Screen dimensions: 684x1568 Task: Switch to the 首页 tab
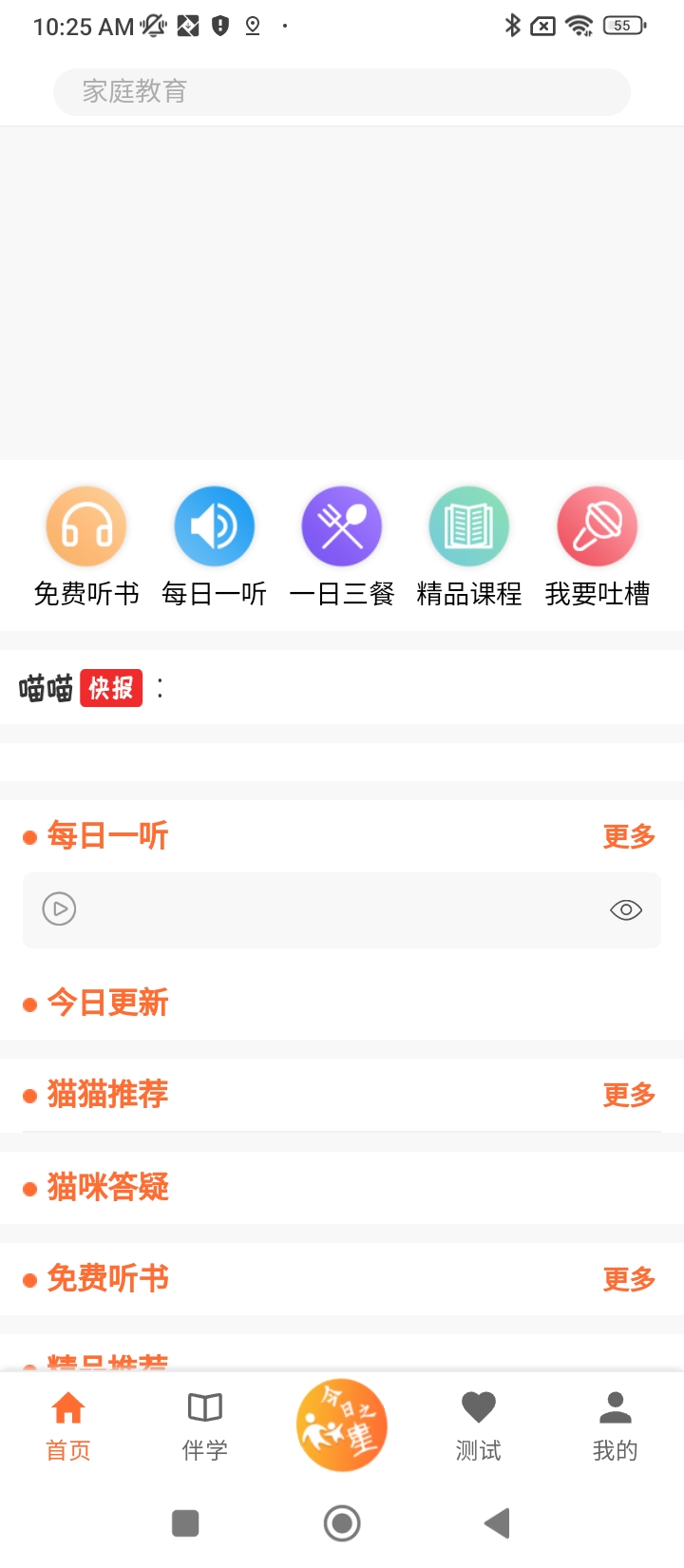68,1425
